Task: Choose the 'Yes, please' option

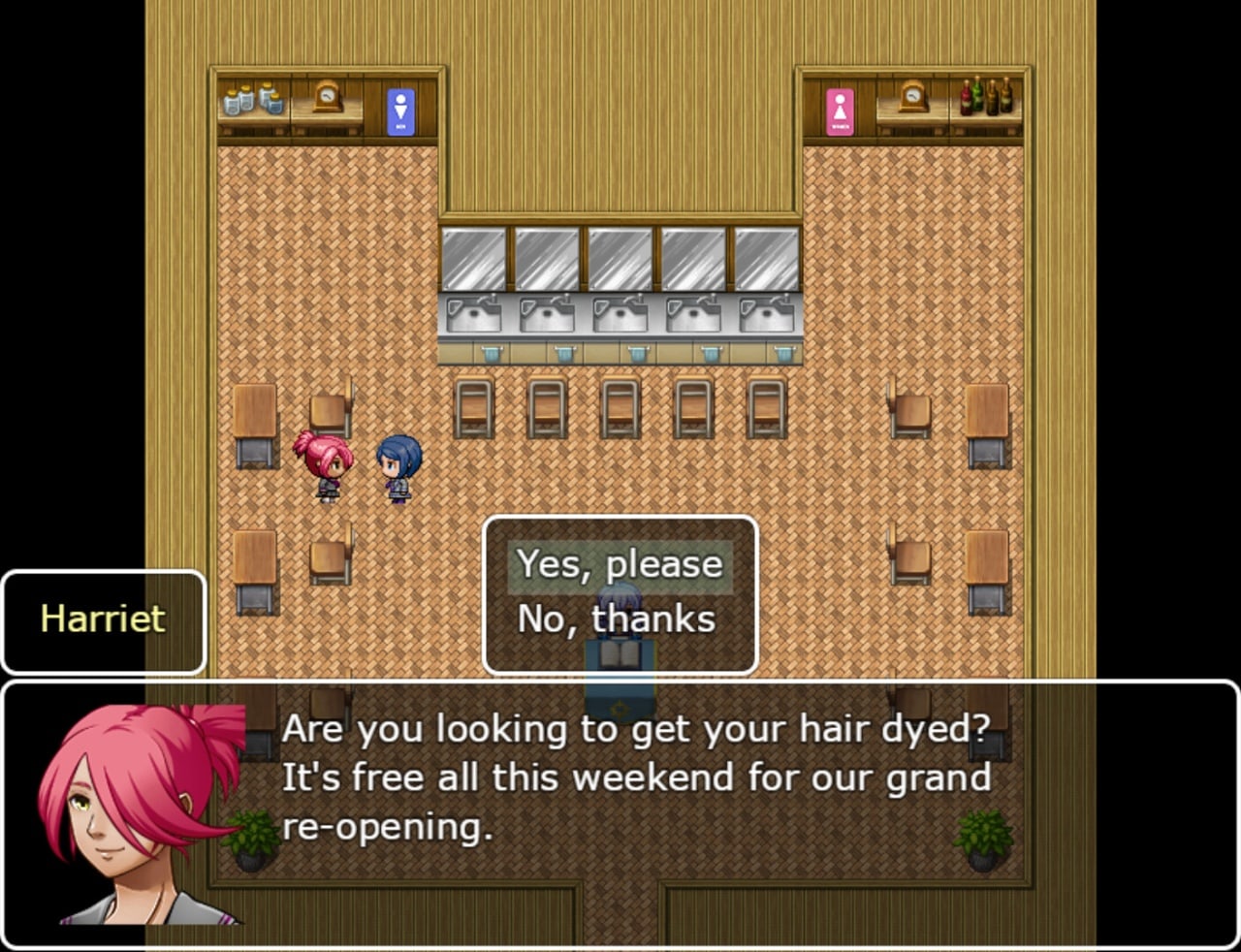Action: pos(620,564)
